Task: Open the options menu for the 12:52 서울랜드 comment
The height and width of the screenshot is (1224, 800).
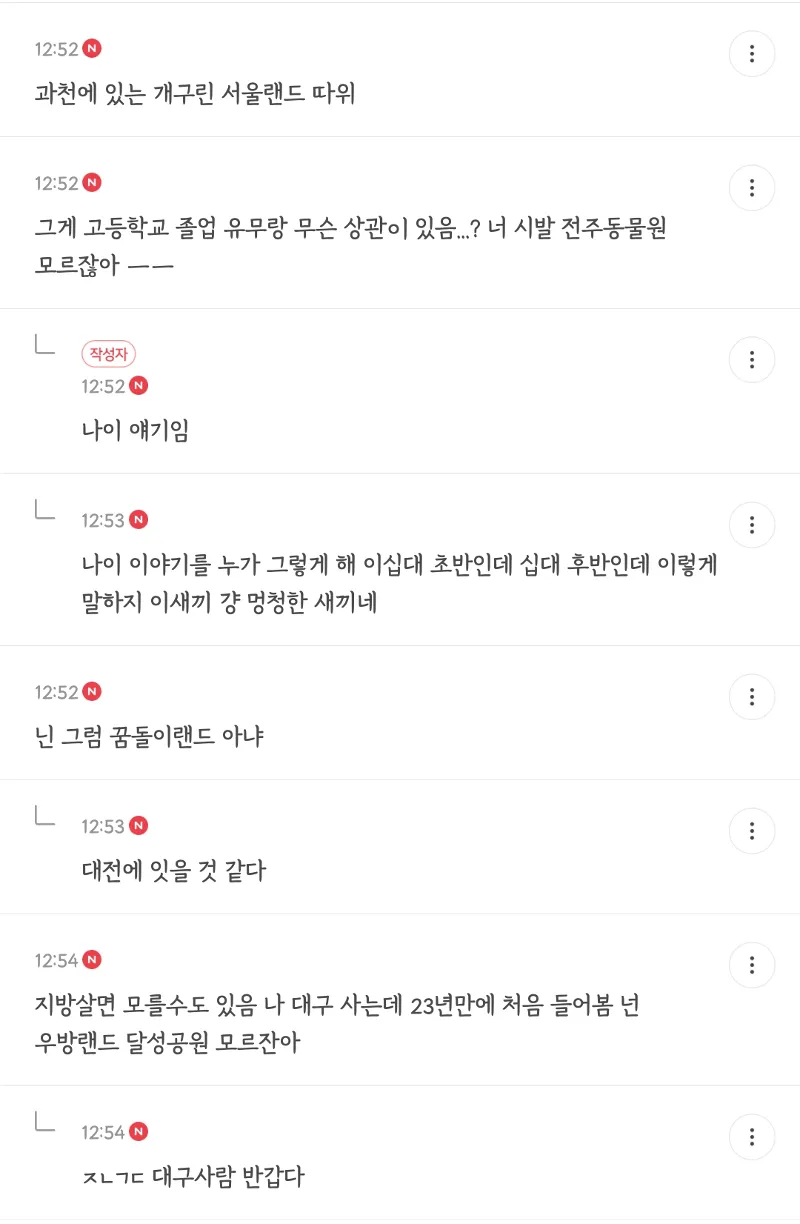Action: pyautogui.click(x=751, y=54)
